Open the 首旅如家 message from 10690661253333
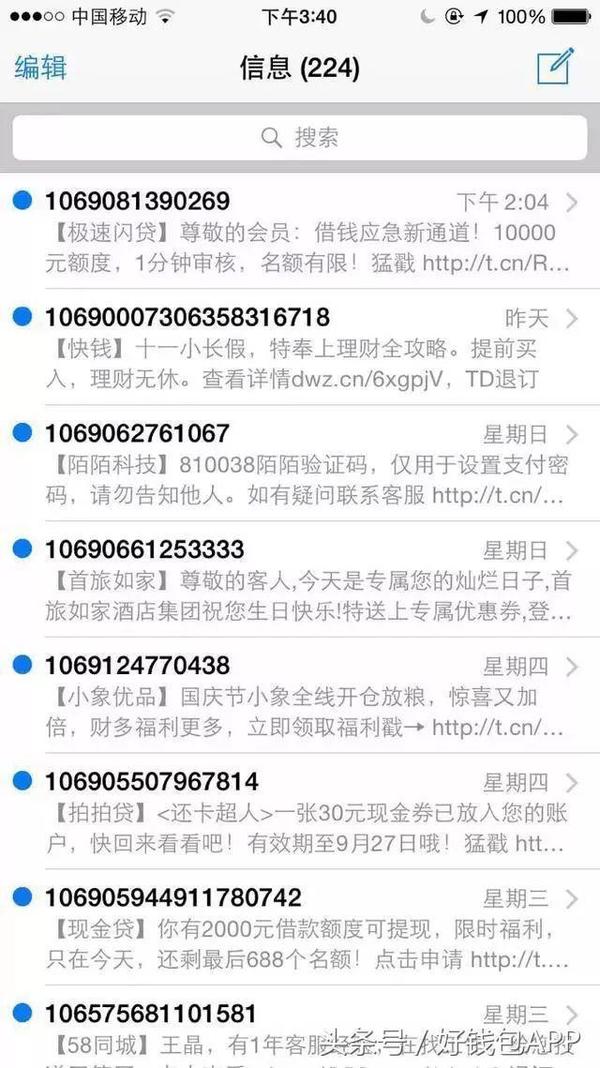This screenshot has height=1068, width=600. [300, 580]
